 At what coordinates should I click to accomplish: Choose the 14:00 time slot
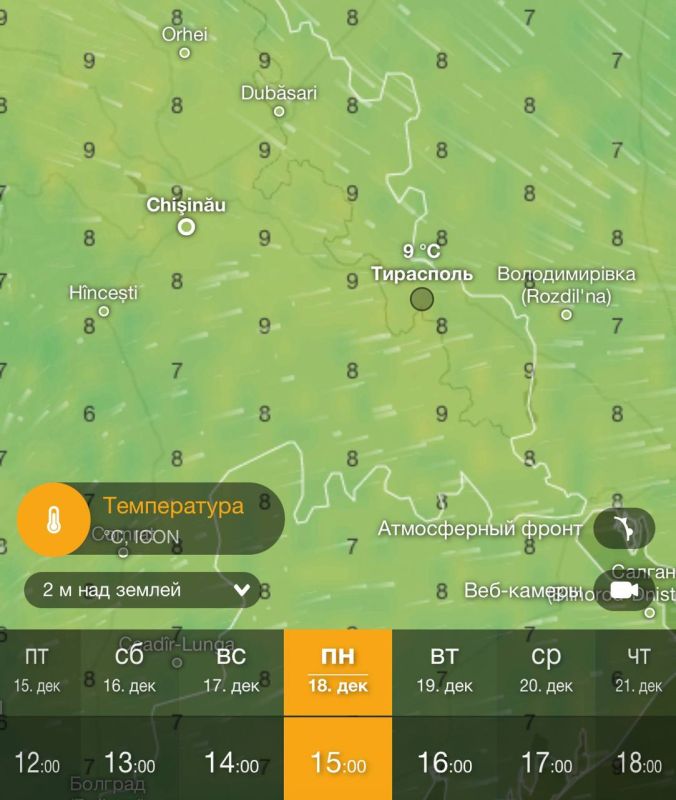tap(232, 763)
